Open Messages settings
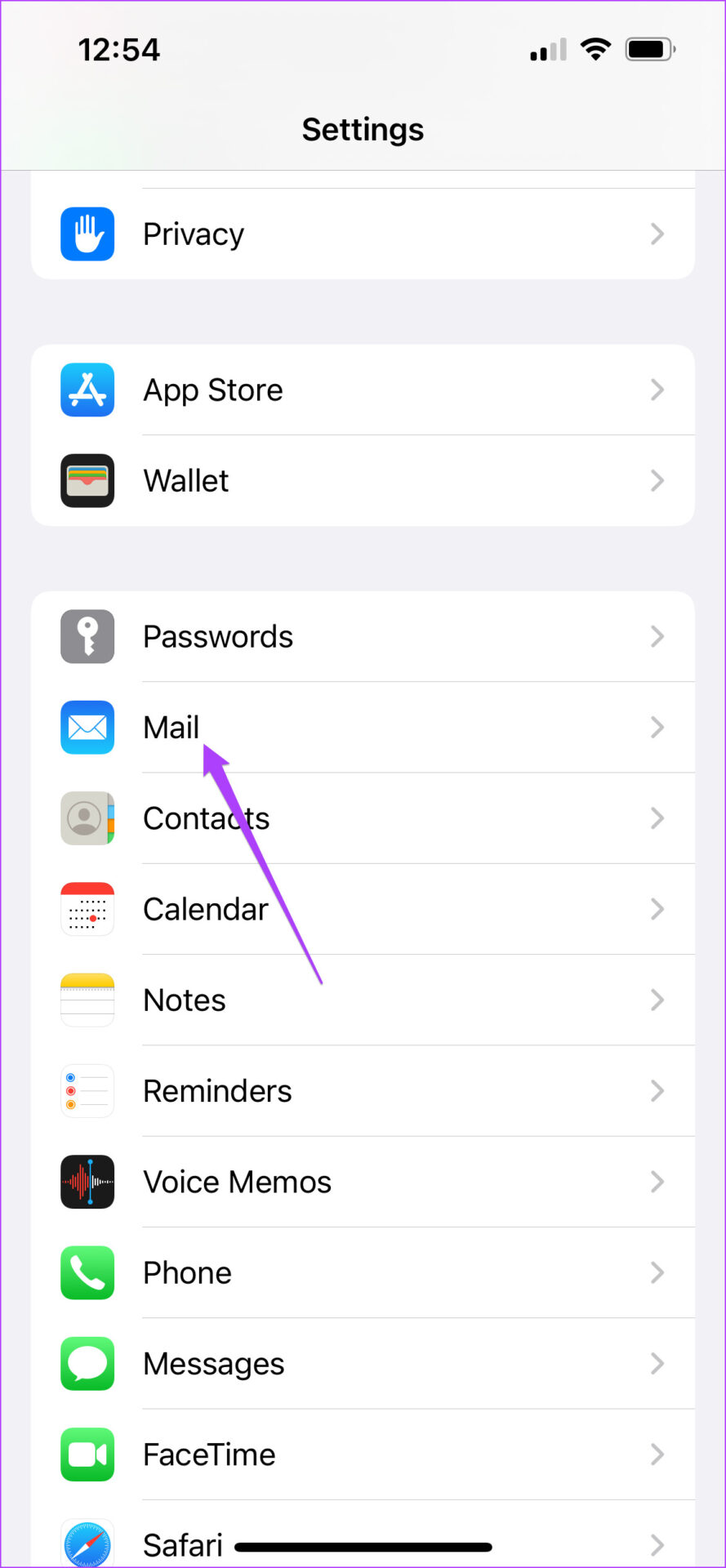This screenshot has height=1568, width=726. point(363,1364)
